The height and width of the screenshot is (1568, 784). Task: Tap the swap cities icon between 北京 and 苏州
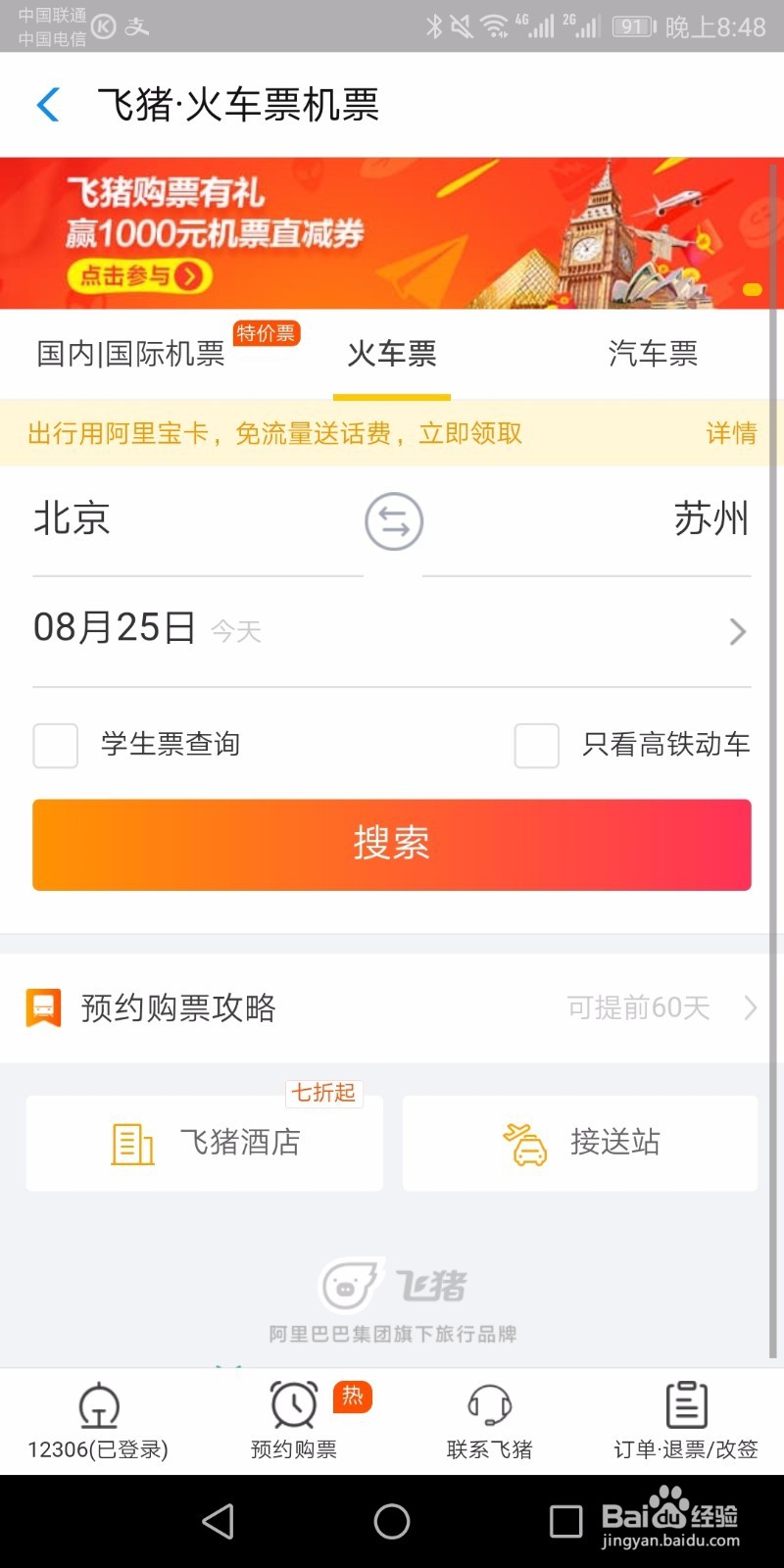(x=392, y=521)
